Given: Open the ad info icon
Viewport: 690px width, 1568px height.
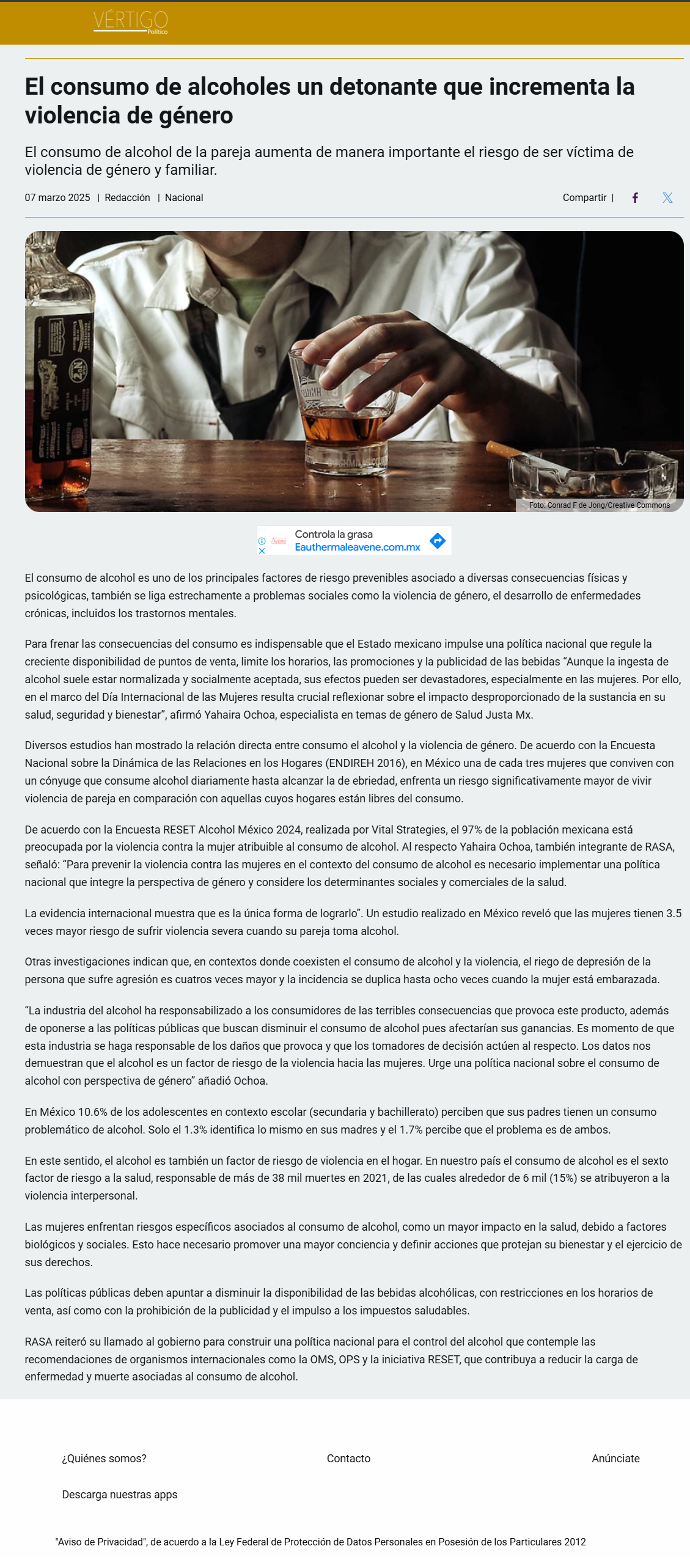Looking at the screenshot, I should click(262, 541).
